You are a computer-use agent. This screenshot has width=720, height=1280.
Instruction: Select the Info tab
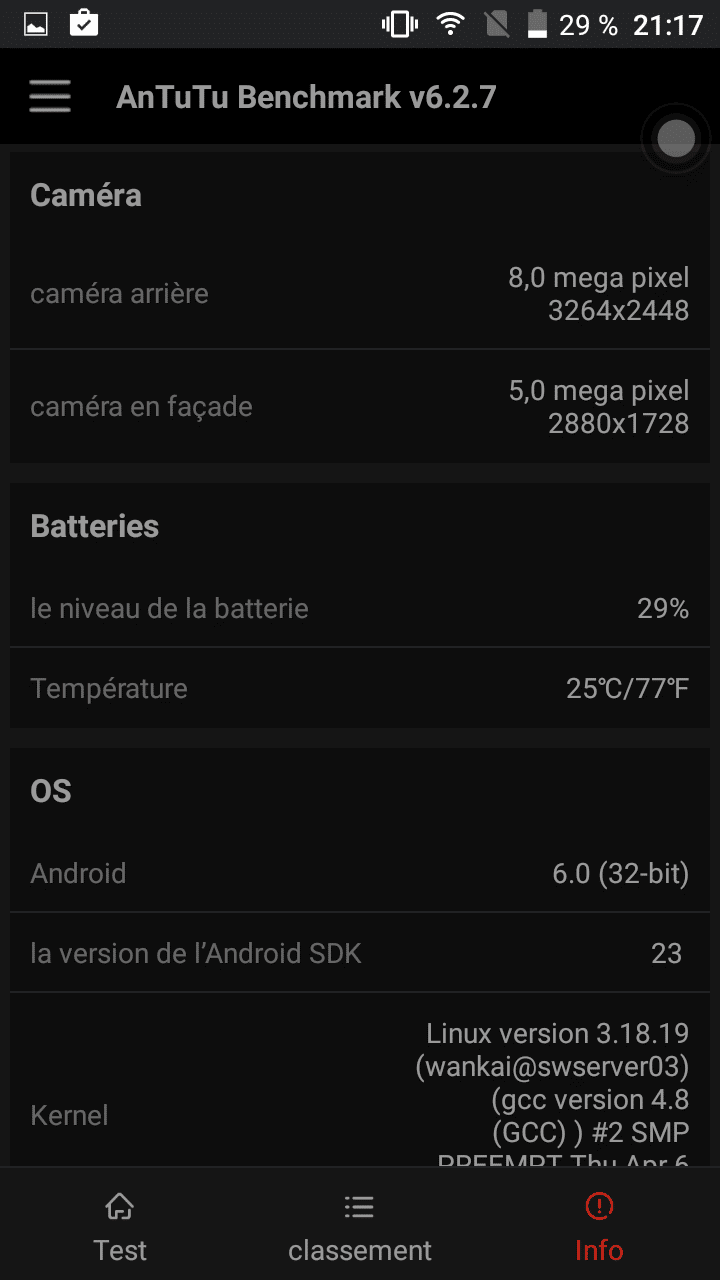pyautogui.click(x=599, y=1227)
